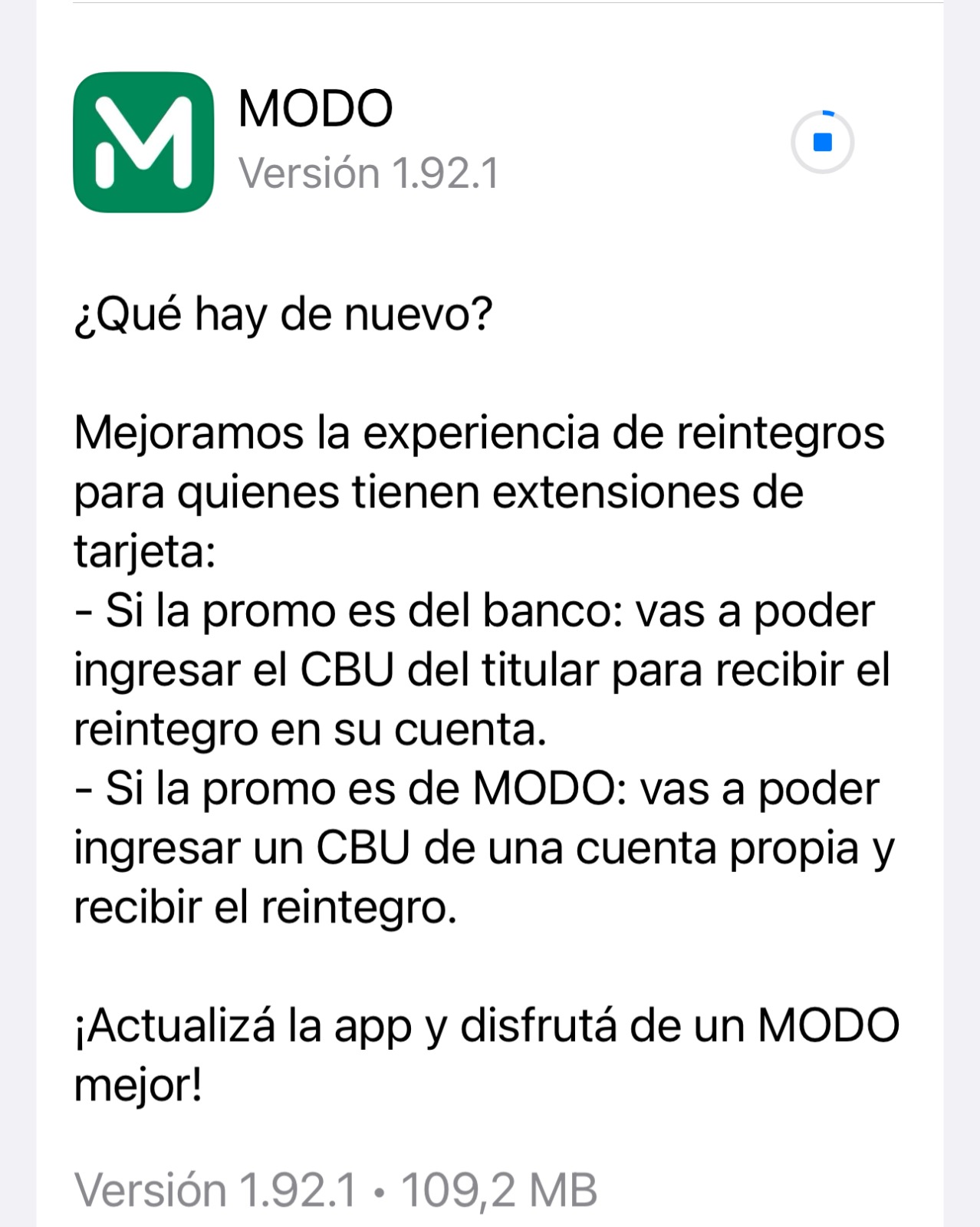This screenshot has height=1227, width=980.
Task: Open the MODO app page
Action: coord(143,142)
